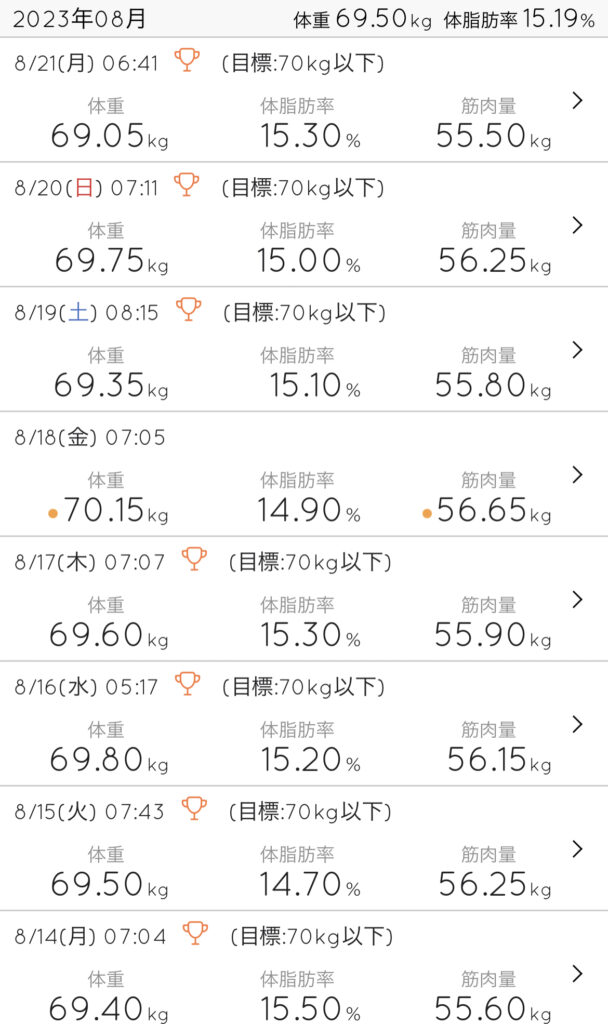Screen dimensions: 608x1024
Task: Open the 8/18 (金) 07:05 record
Action: pos(304,475)
